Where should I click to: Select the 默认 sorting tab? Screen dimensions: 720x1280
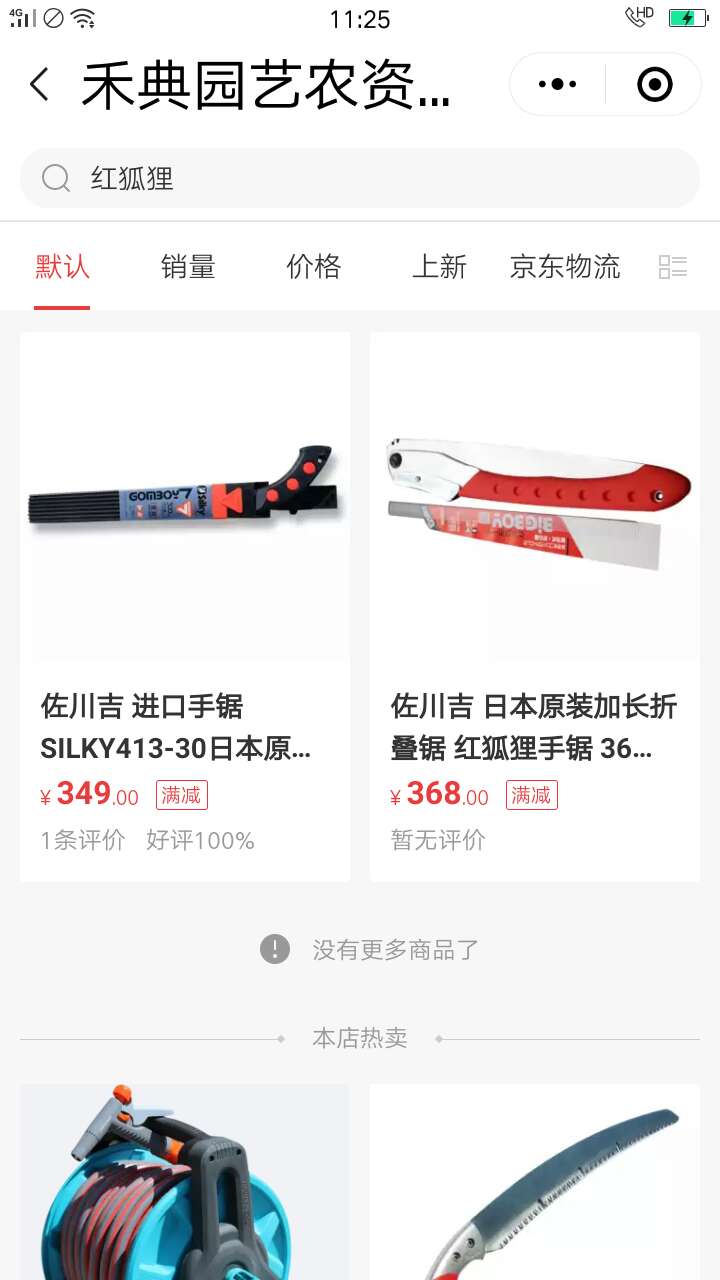[x=62, y=266]
